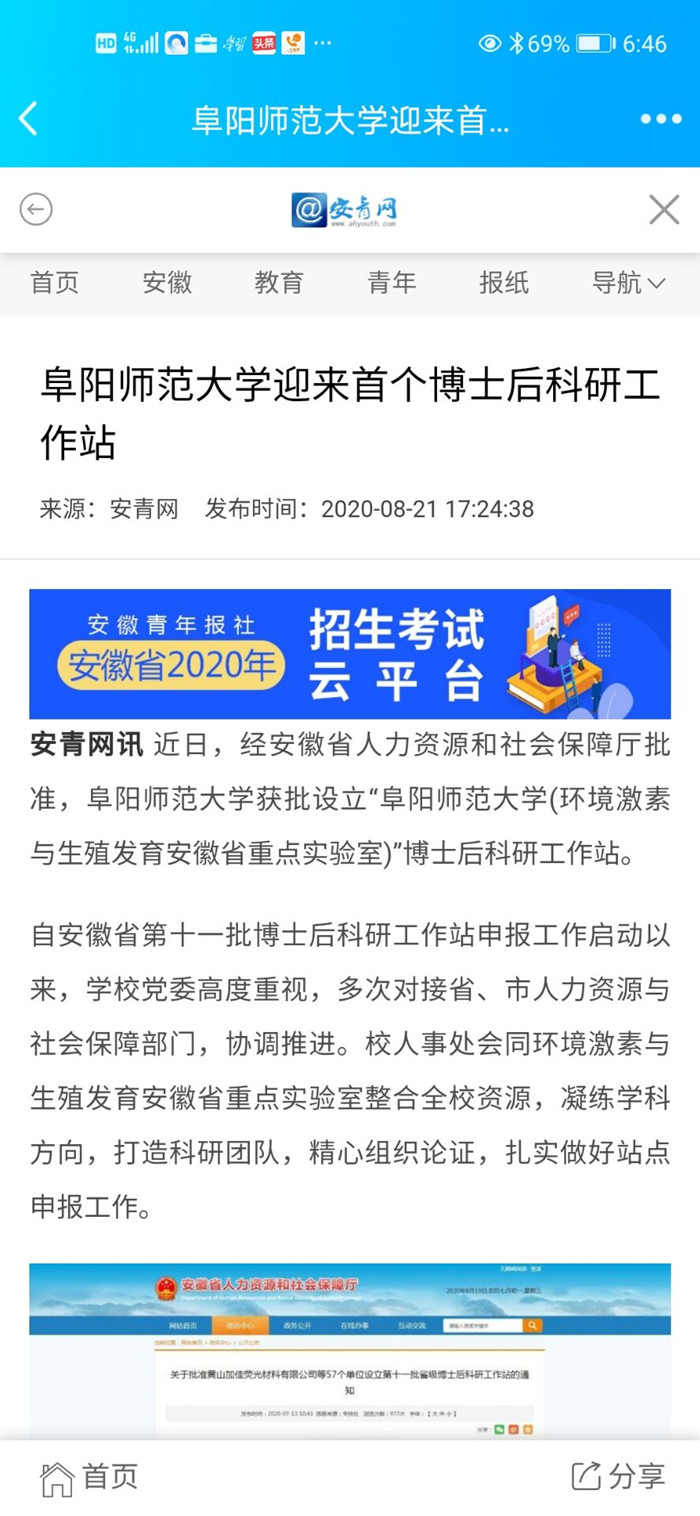Switch to the 青年 section
700x1516 pixels.
point(391,283)
